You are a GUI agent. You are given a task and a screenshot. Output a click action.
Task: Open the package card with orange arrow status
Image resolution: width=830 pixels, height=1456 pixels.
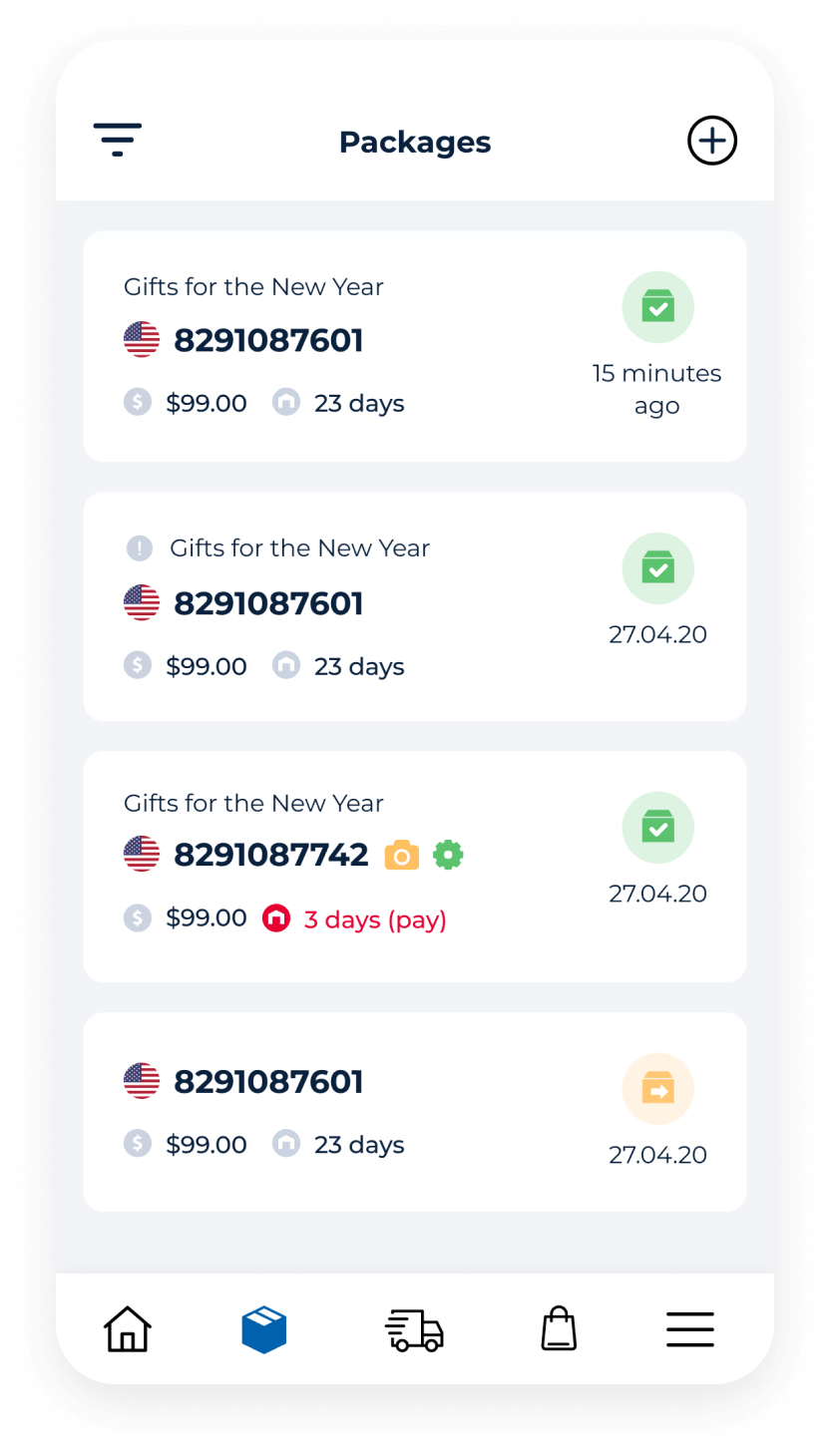[415, 1112]
